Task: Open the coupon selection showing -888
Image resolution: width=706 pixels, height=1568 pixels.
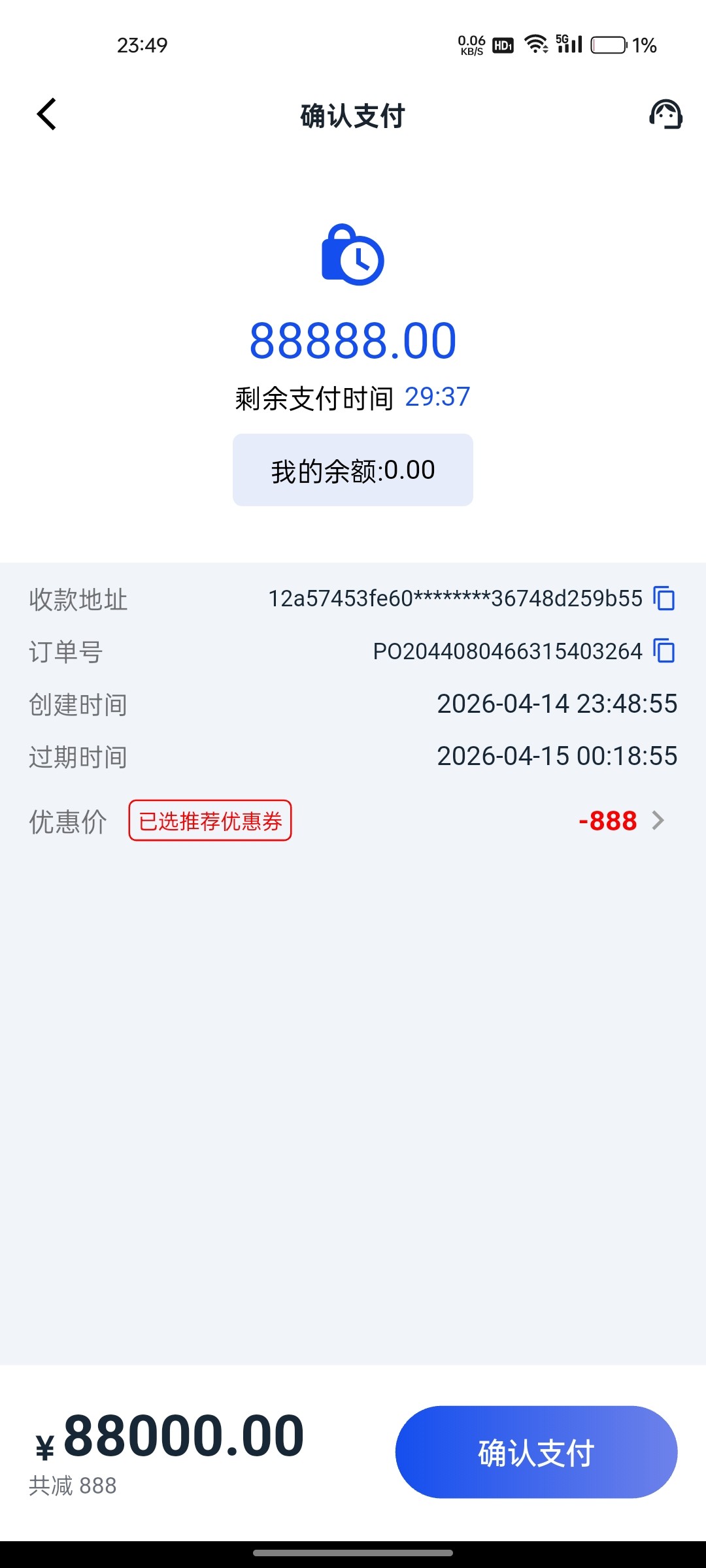Action: point(621,821)
